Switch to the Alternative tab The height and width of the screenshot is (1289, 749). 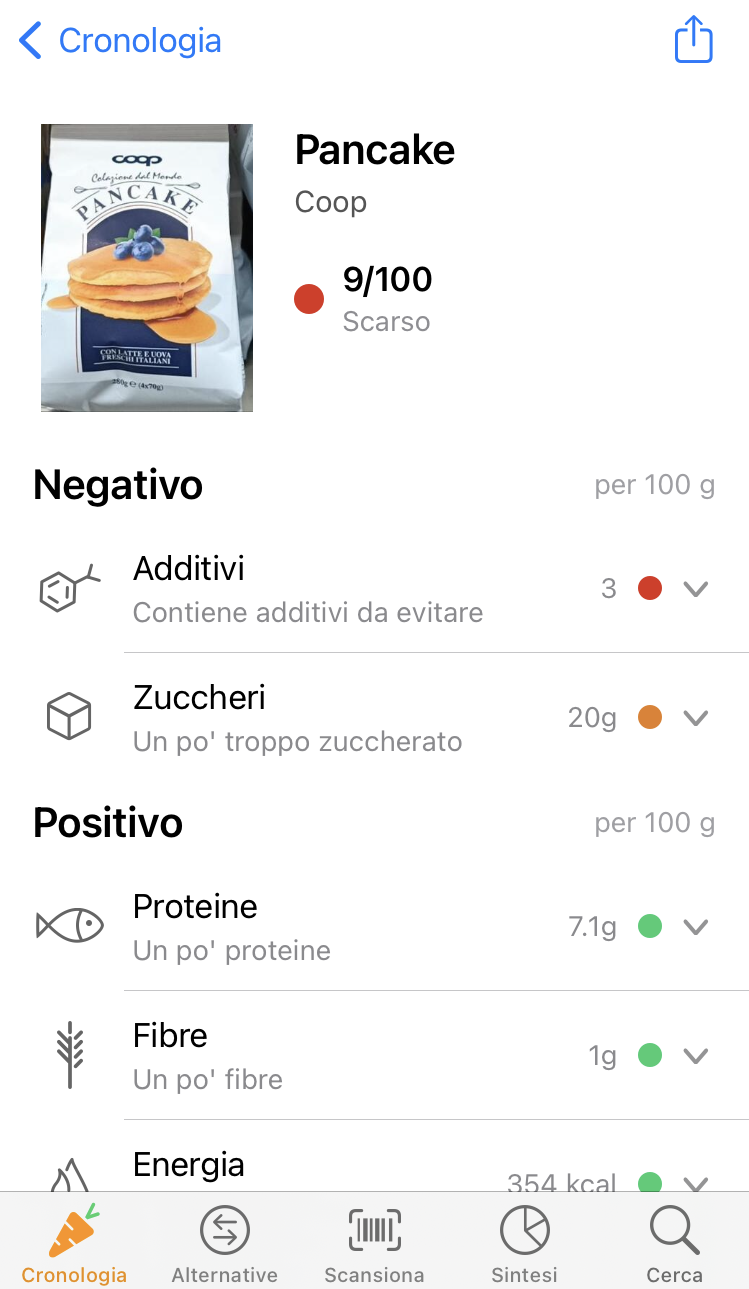coord(224,1243)
